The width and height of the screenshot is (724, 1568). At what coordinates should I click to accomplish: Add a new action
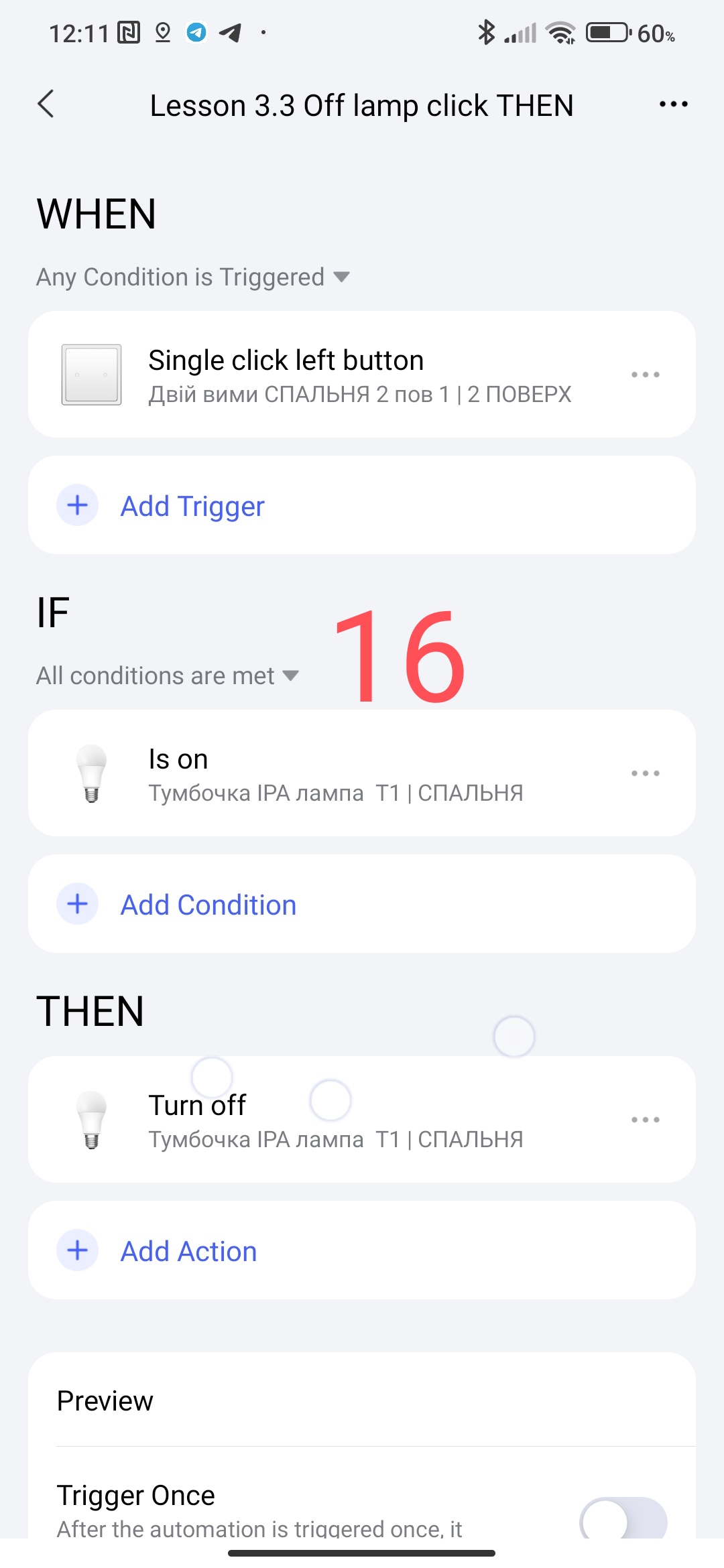click(188, 1251)
